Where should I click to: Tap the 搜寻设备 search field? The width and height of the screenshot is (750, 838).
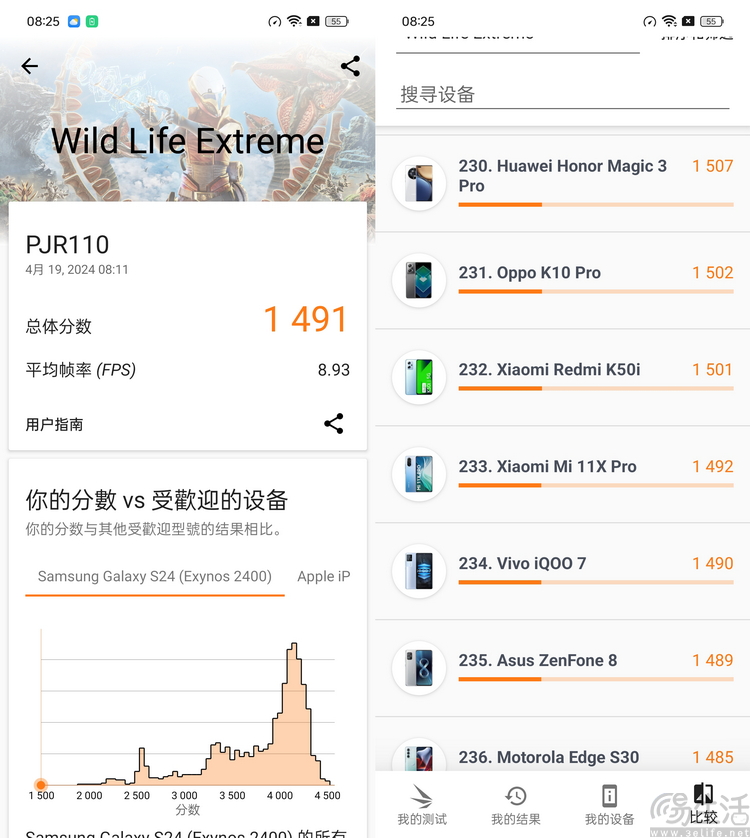click(562, 95)
